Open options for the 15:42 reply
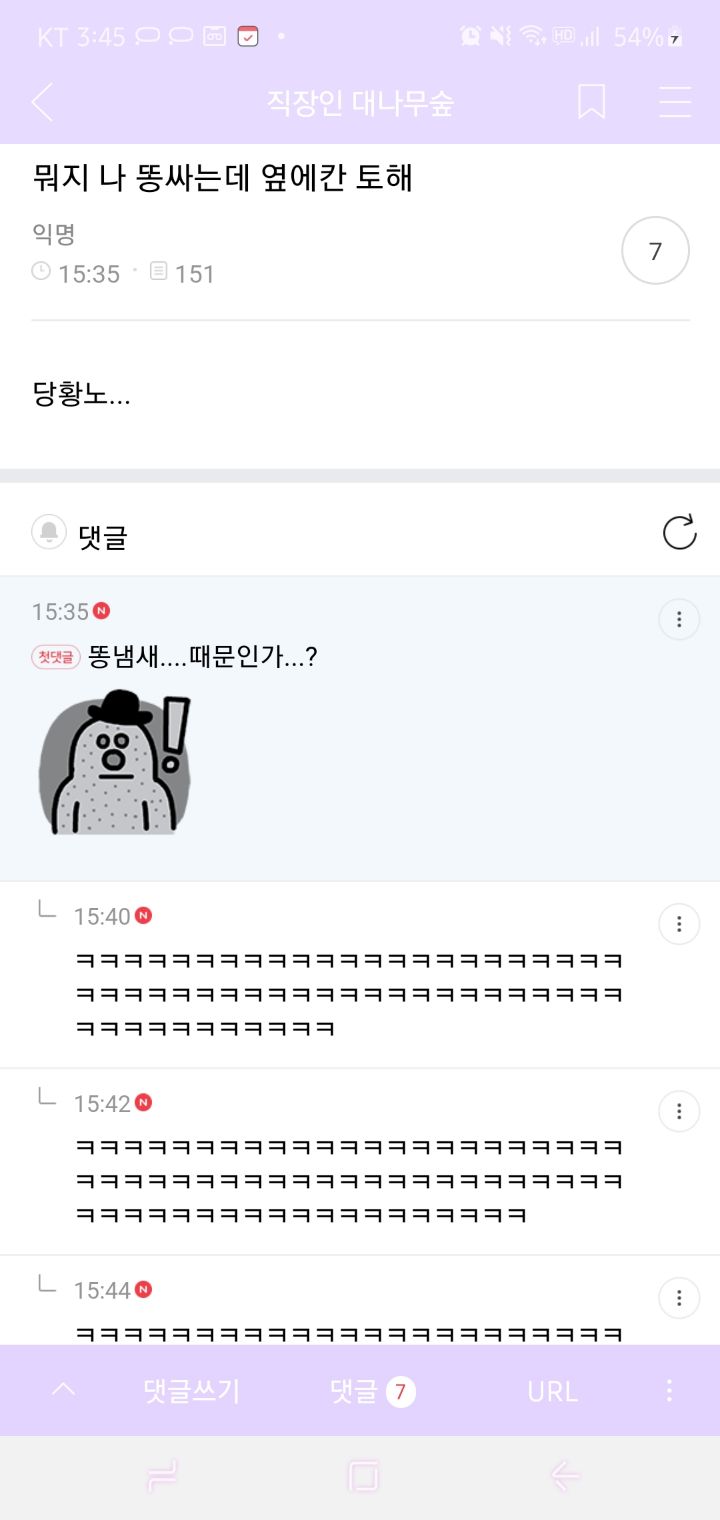 (679, 1111)
